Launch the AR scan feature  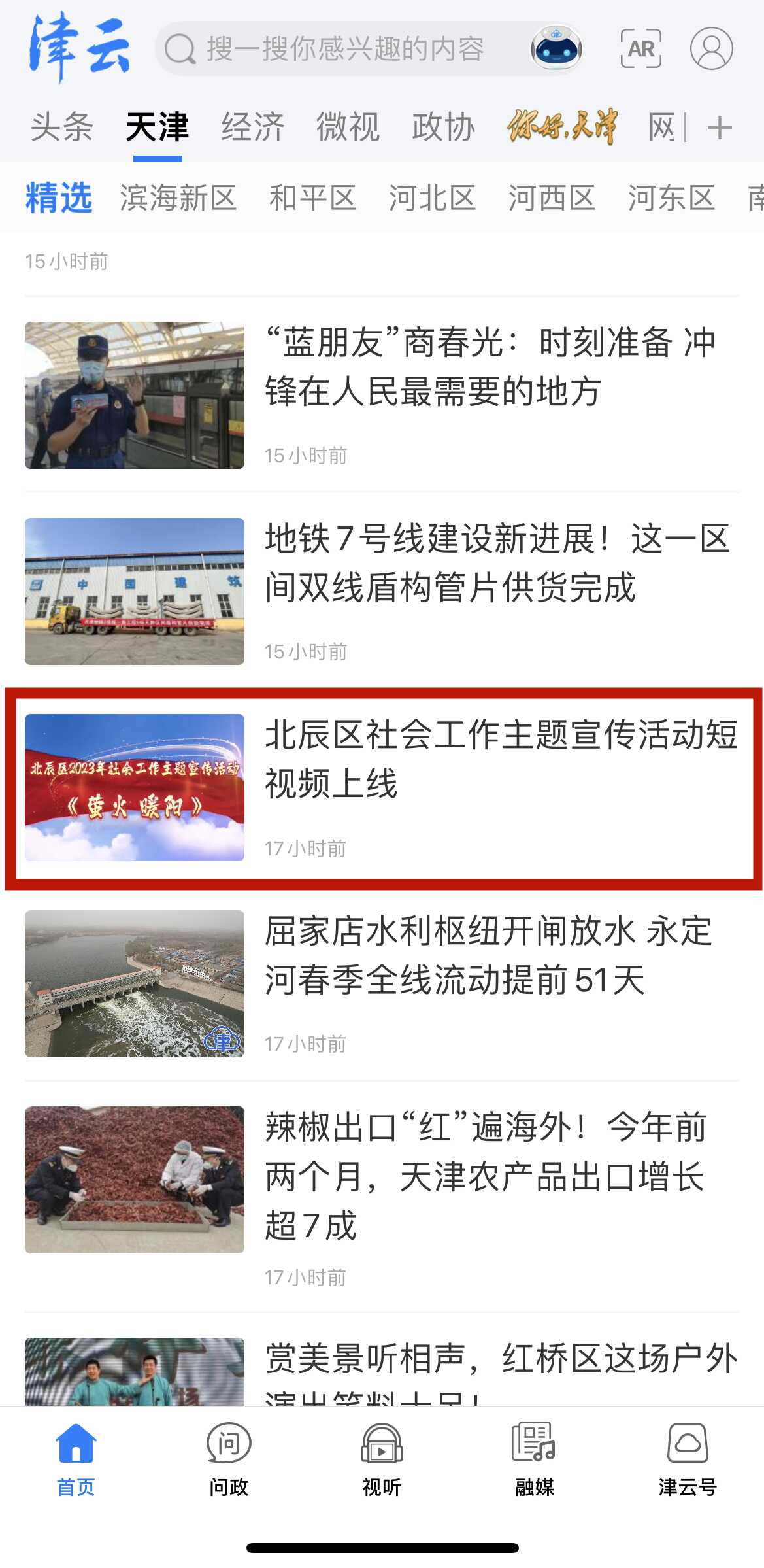point(641,49)
